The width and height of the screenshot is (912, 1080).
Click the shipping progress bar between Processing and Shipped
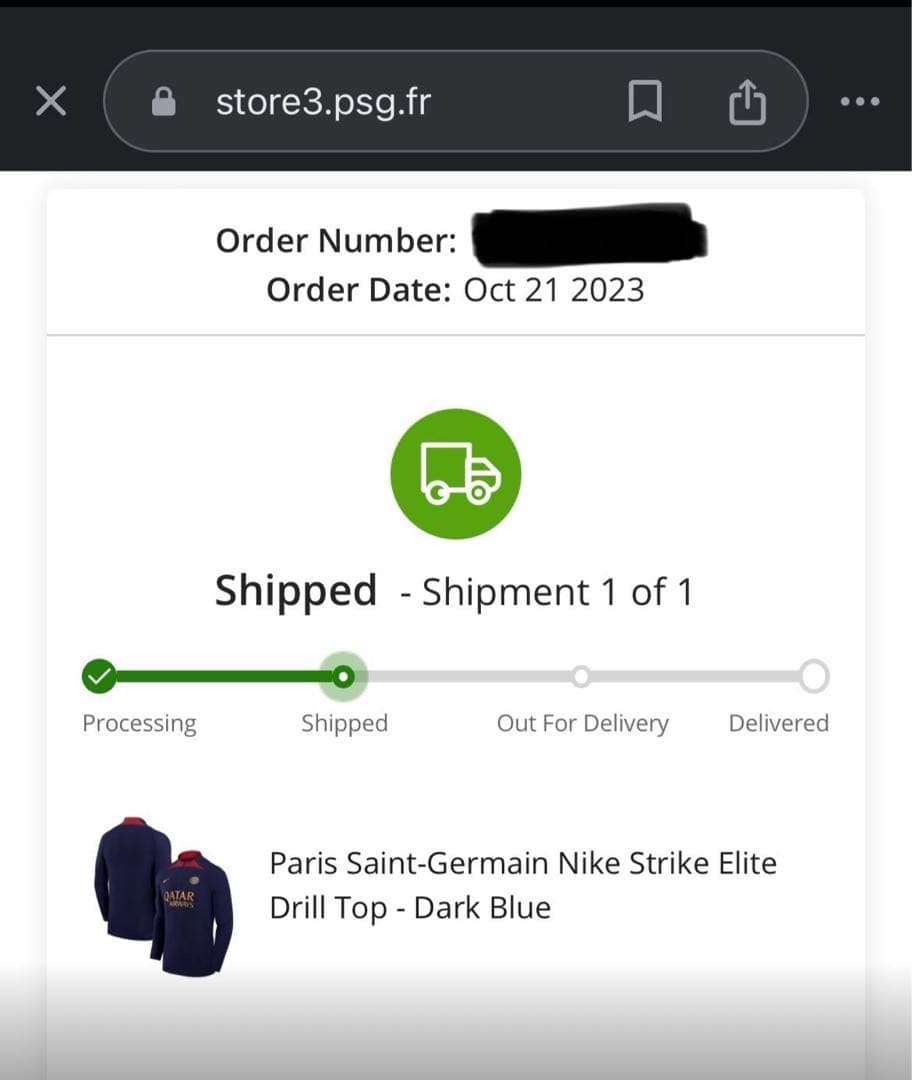220,676
